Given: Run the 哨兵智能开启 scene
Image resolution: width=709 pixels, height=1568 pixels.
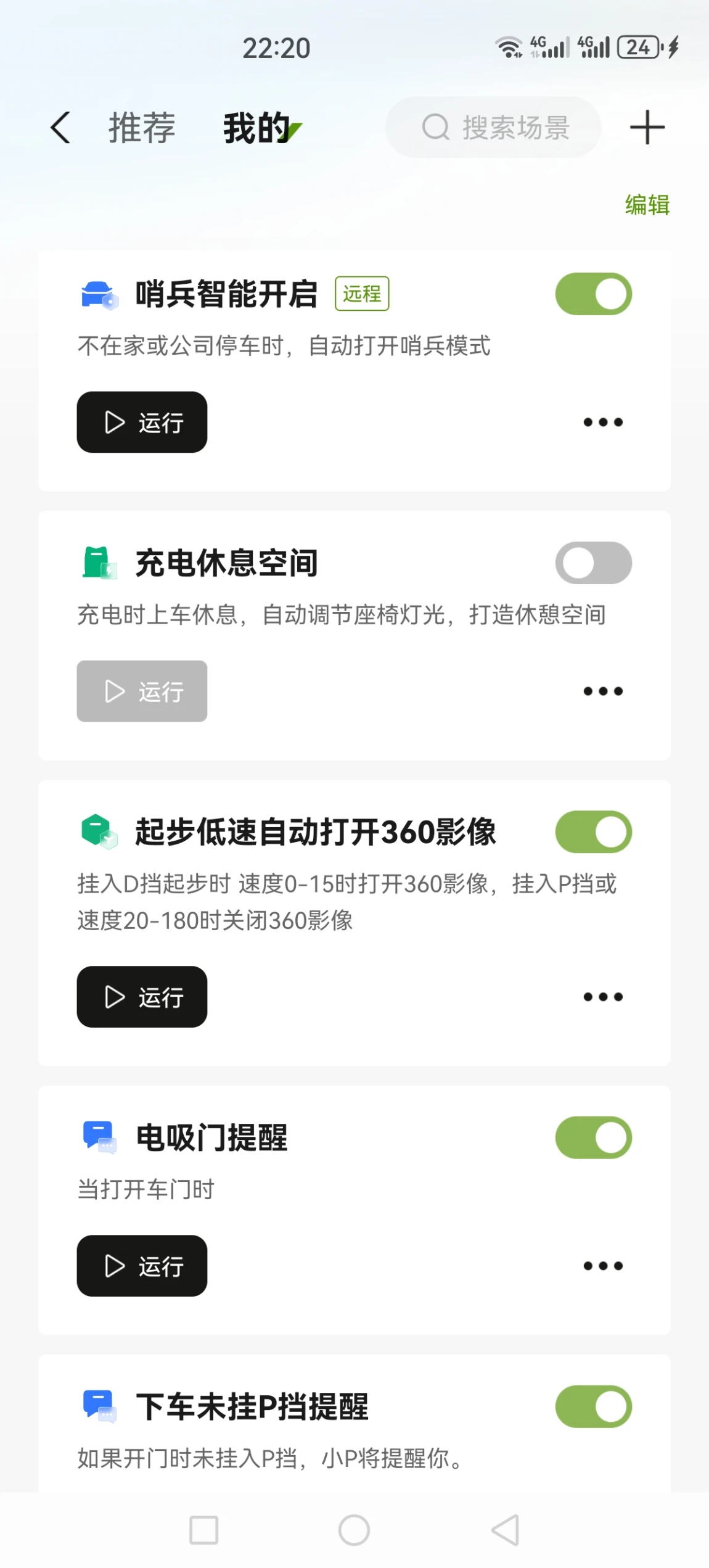Looking at the screenshot, I should pyautogui.click(x=142, y=423).
